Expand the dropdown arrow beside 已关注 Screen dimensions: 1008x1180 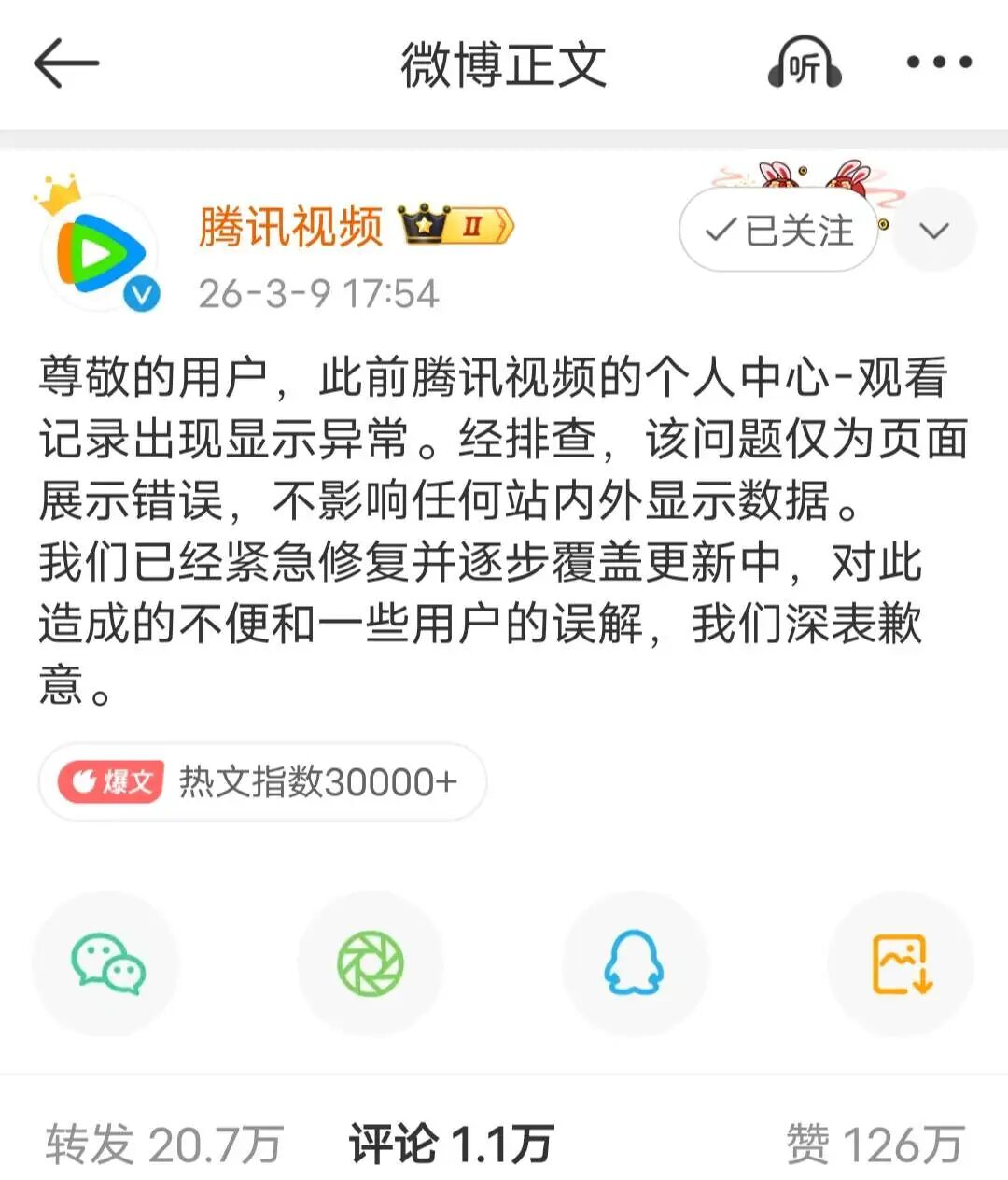click(934, 231)
